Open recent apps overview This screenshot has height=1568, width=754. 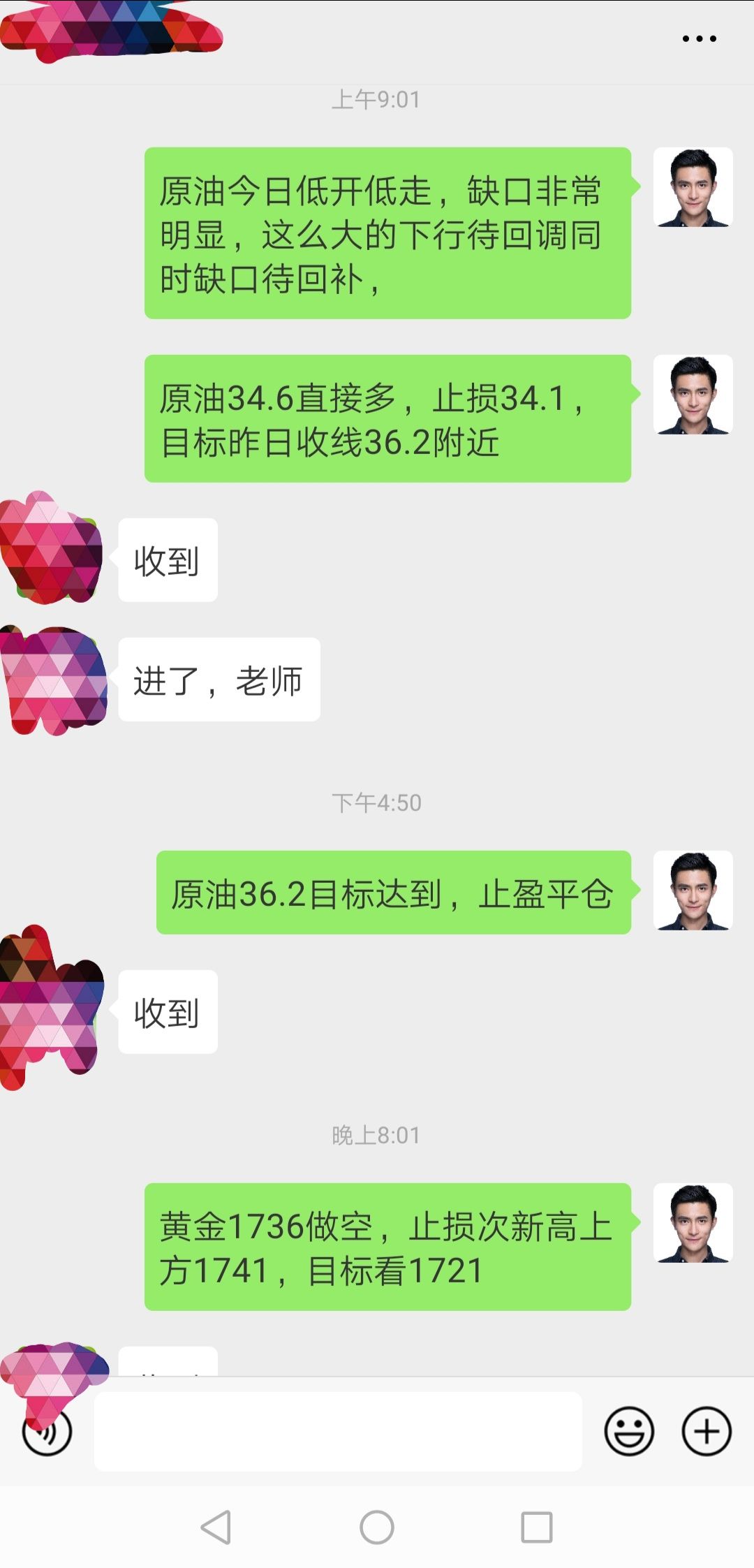[537, 1527]
